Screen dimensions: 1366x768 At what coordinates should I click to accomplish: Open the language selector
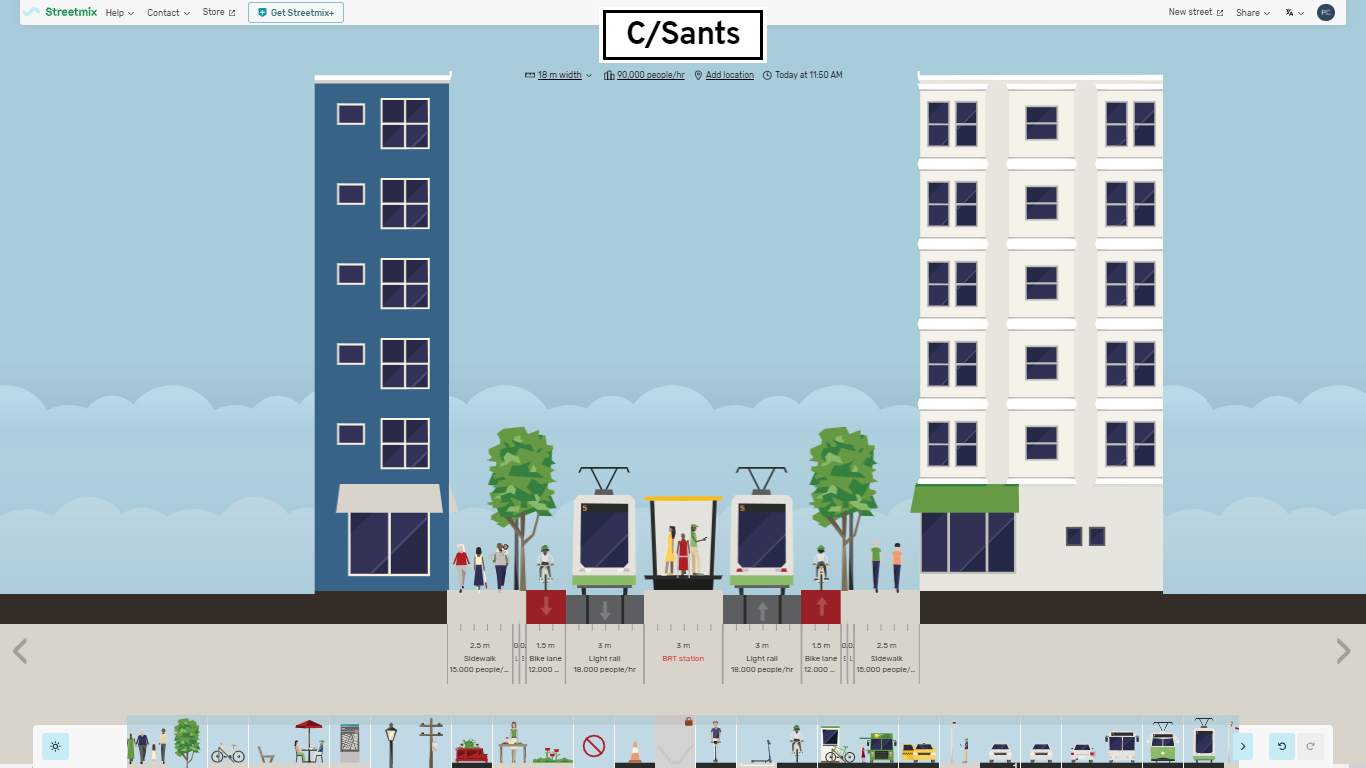pyautogui.click(x=1294, y=13)
